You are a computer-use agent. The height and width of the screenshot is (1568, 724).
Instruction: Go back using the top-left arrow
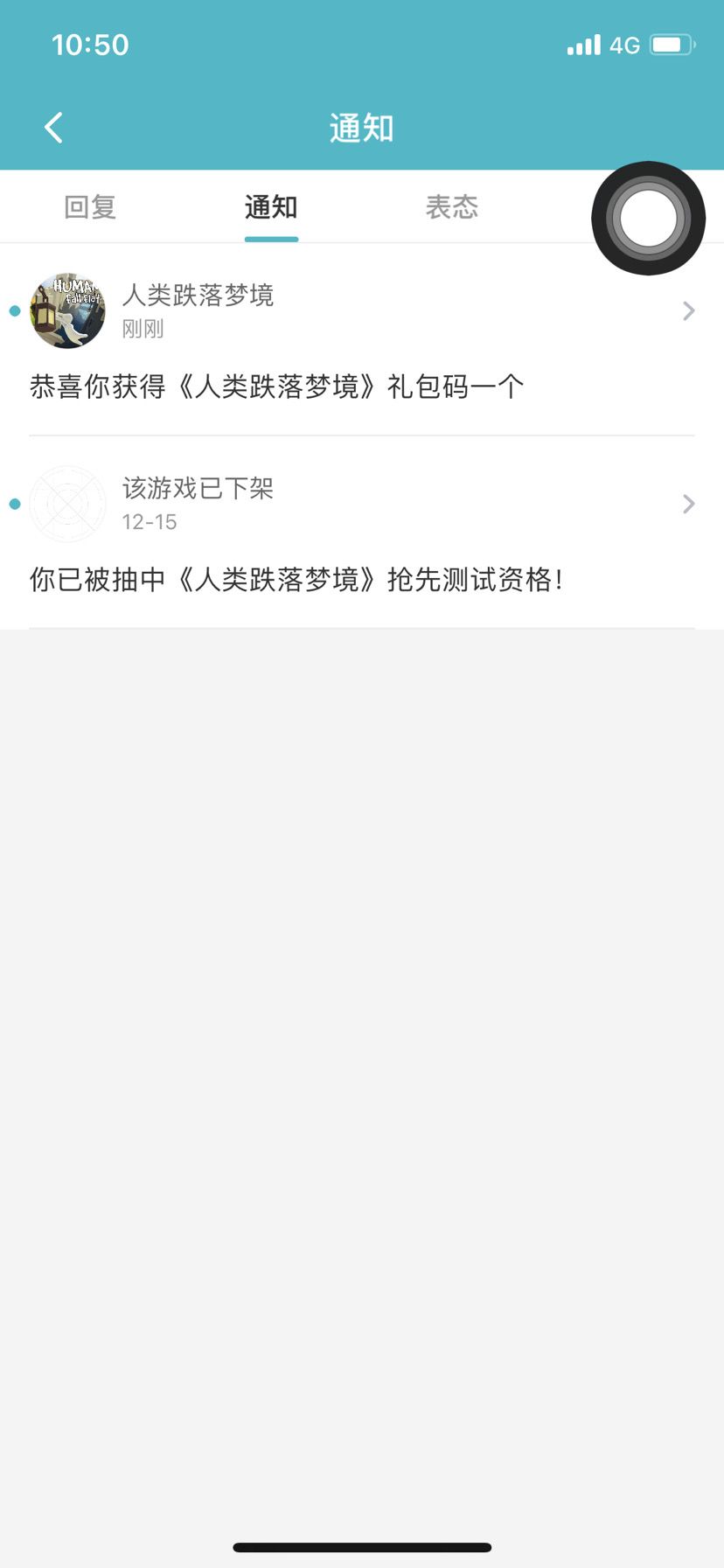(53, 128)
